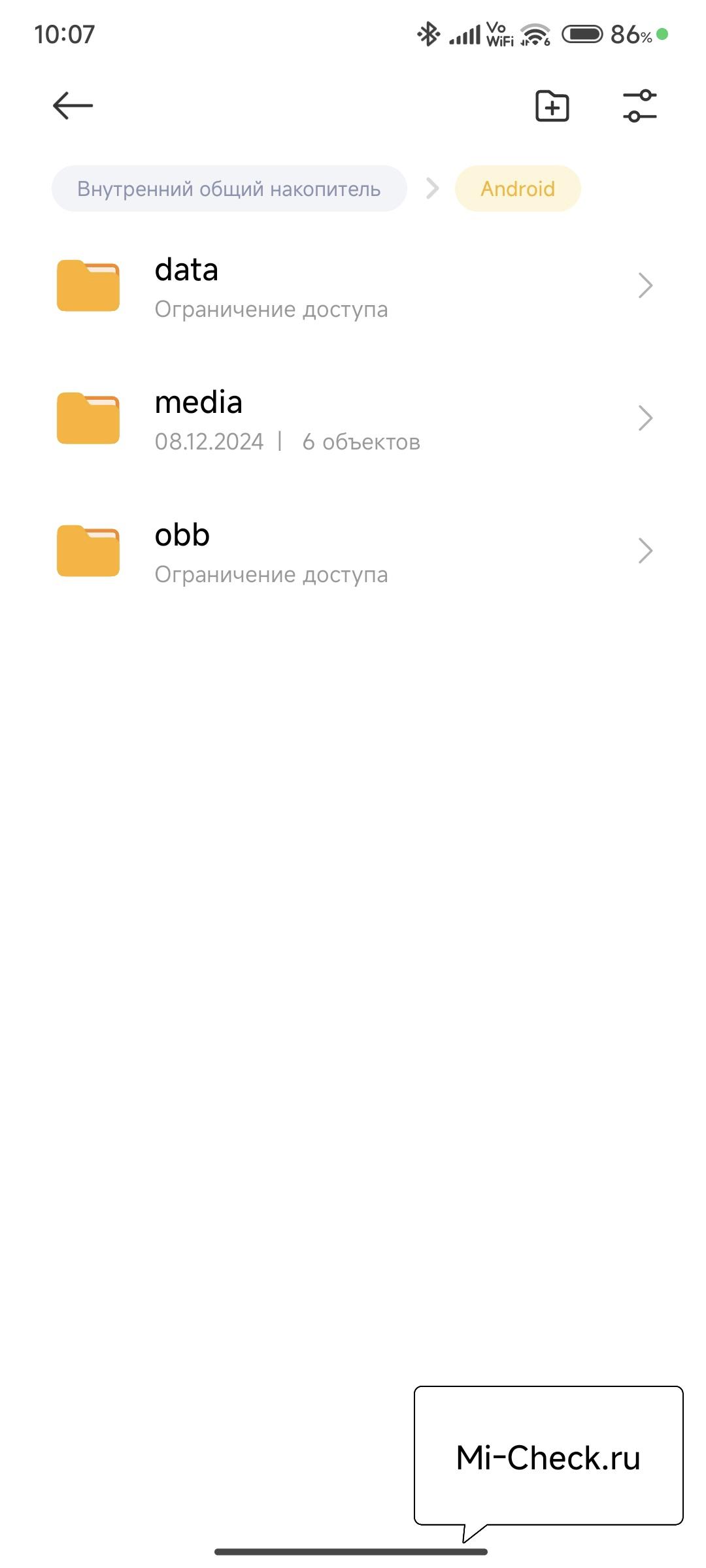
Task: Open the data folder
Action: [x=353, y=287]
